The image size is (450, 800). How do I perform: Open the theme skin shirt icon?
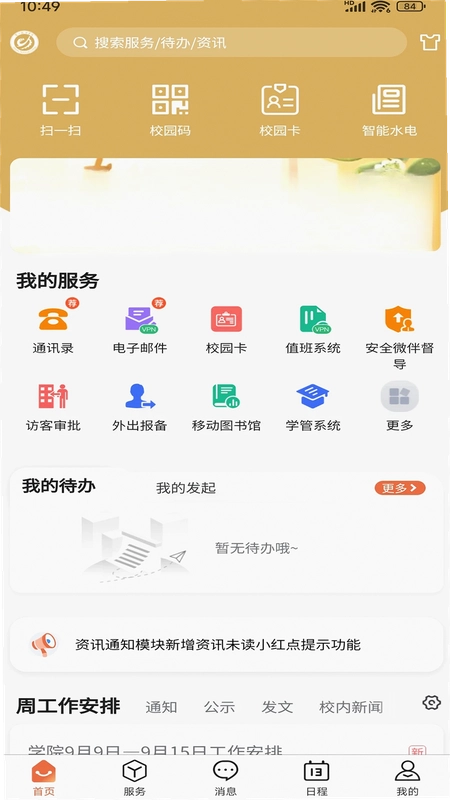coord(430,42)
